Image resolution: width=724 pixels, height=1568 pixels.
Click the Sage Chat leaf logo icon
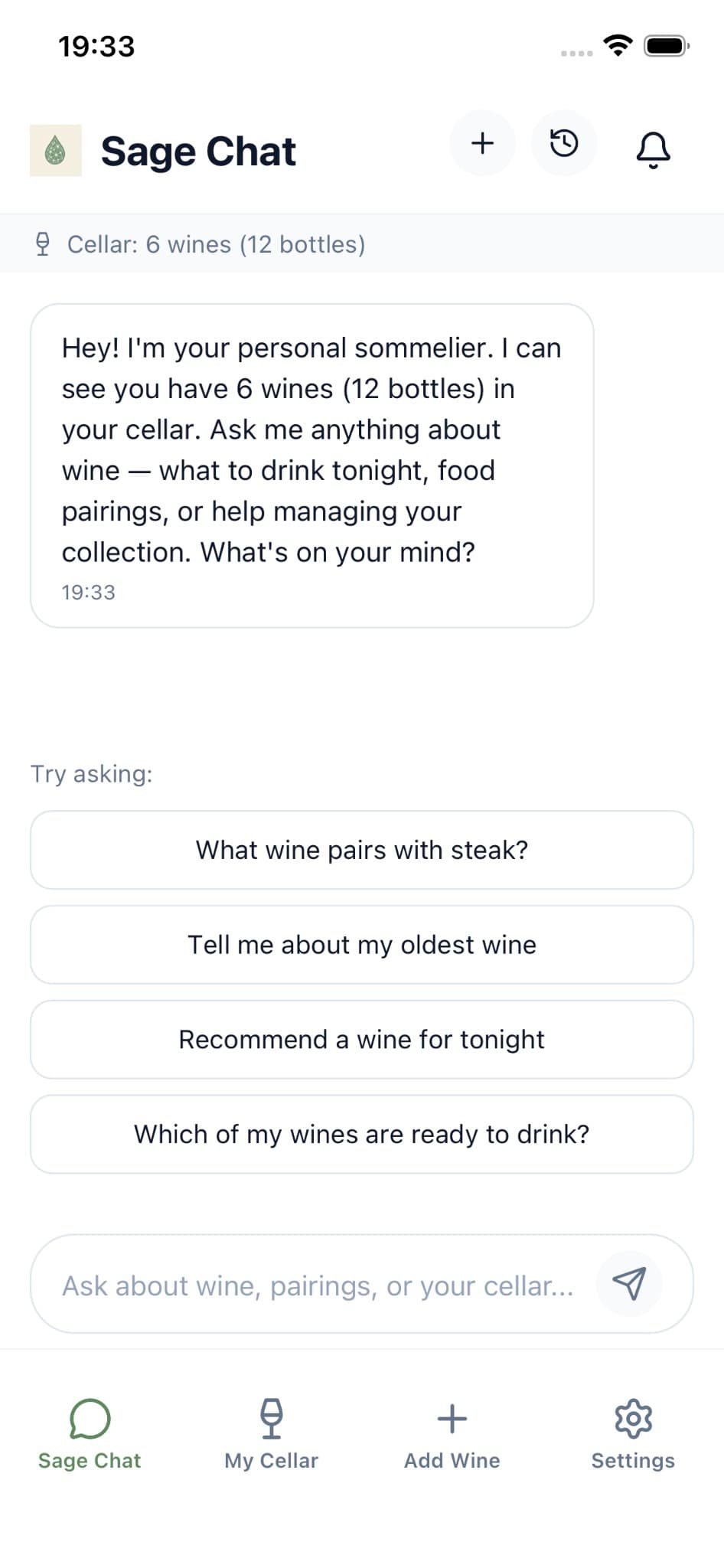pyautogui.click(x=54, y=150)
